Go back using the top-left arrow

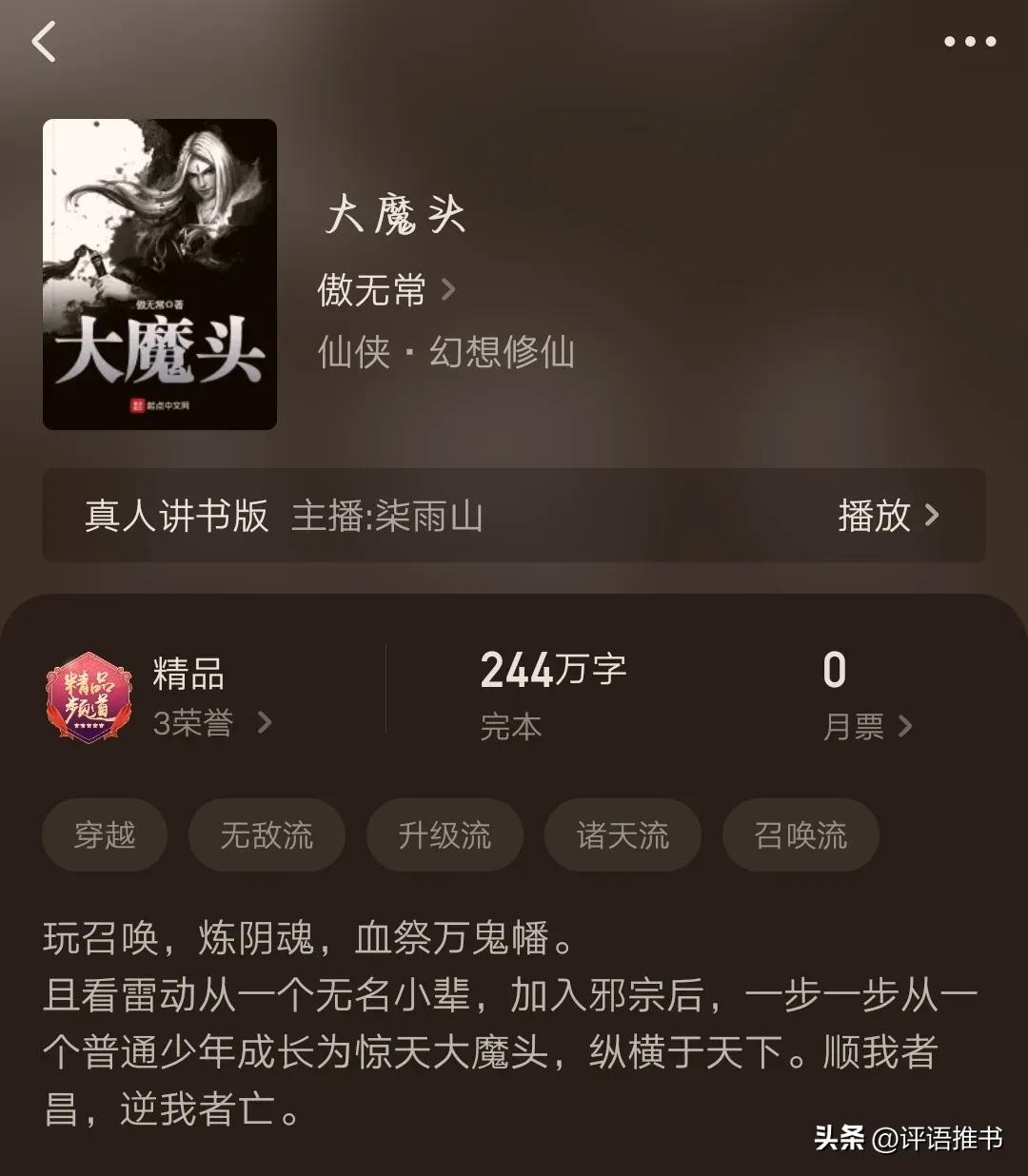pyautogui.click(x=44, y=42)
